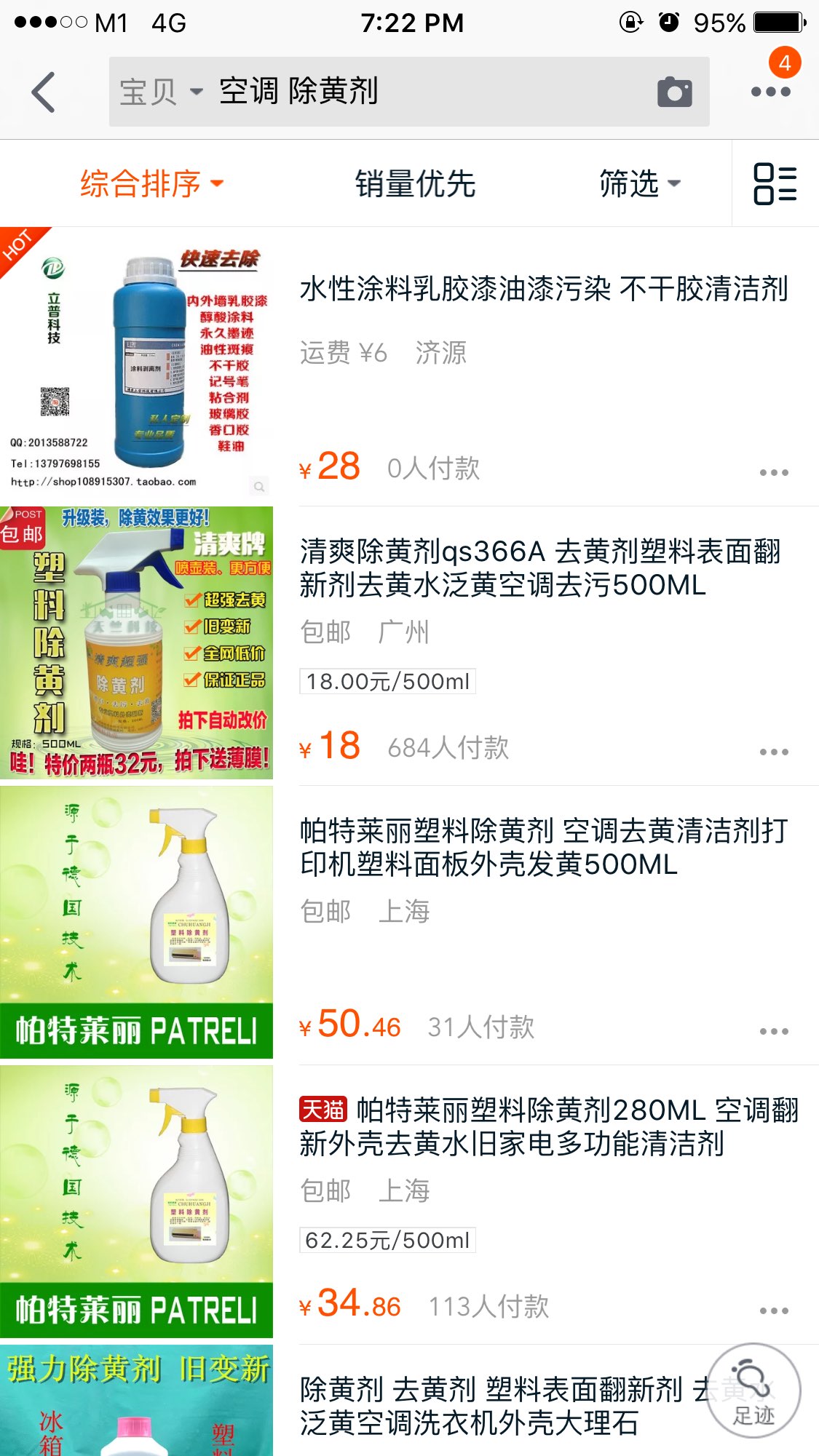Tap the three dots on the ¥18 item
This screenshot has width=819, height=1456.
(x=773, y=752)
